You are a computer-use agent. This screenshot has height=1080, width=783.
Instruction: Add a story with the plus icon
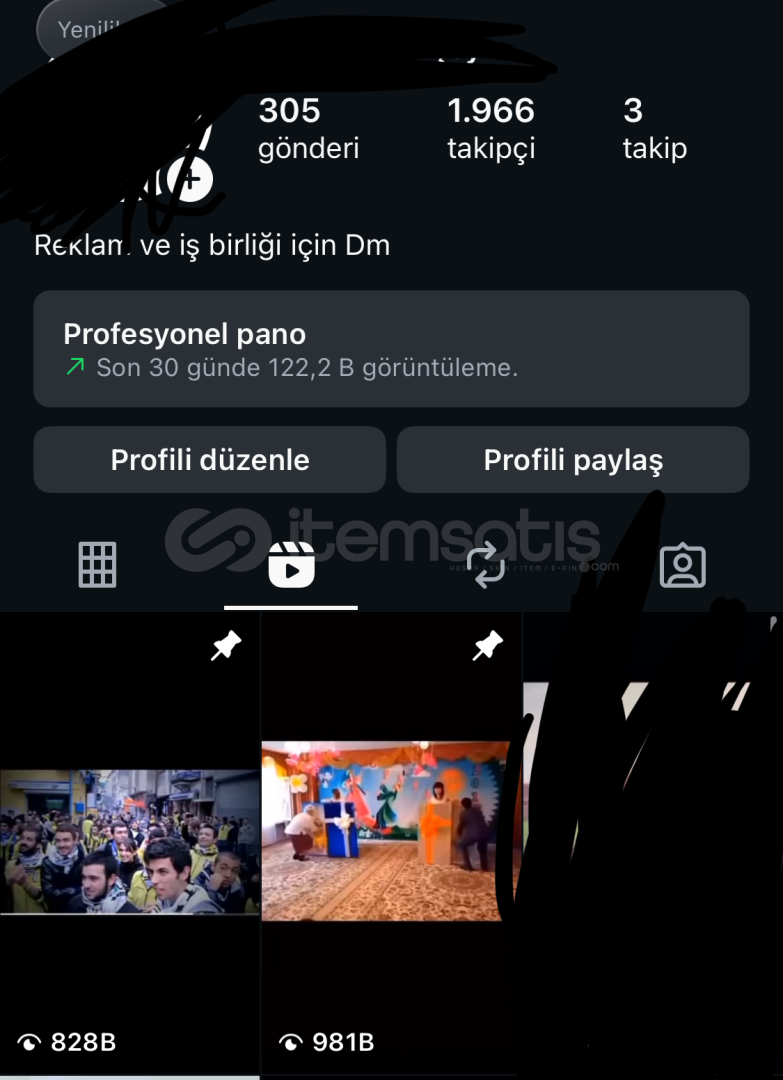point(191,180)
